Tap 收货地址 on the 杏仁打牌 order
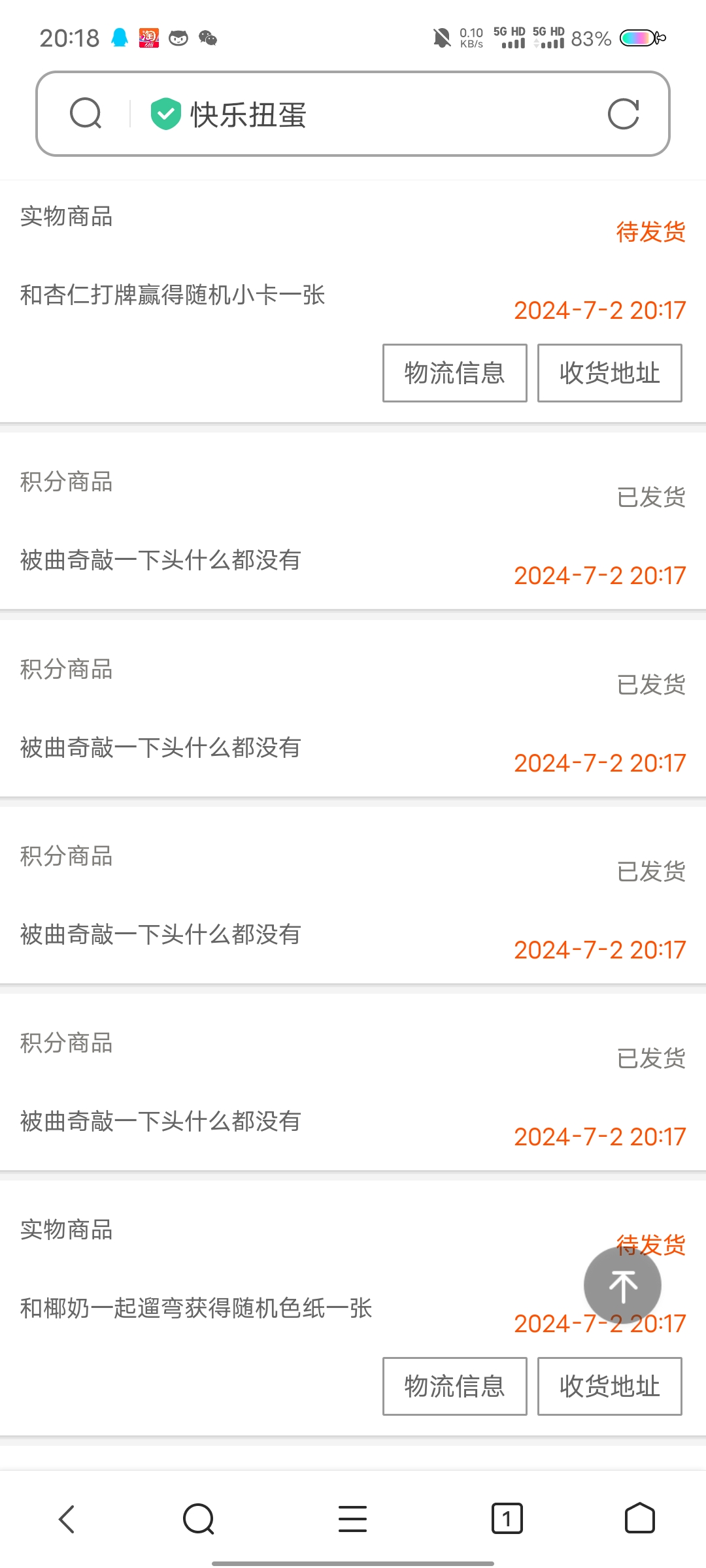Screen dimensions: 706x1568 pyautogui.click(x=609, y=372)
